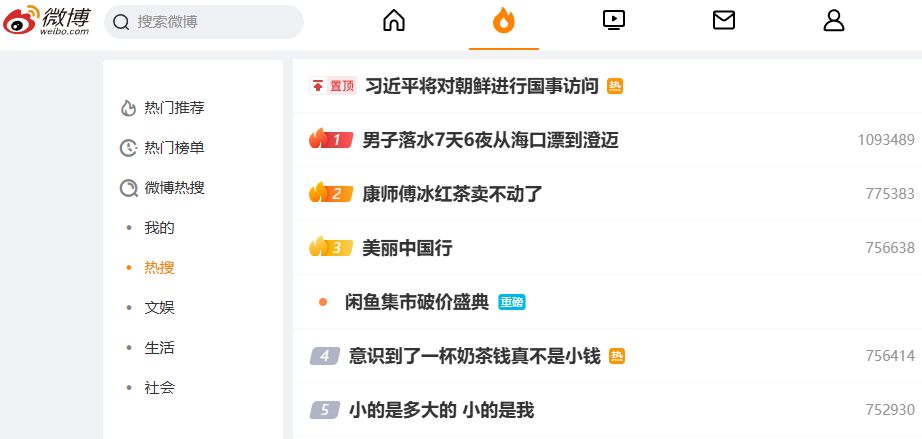Image resolution: width=922 pixels, height=439 pixels.
Task: Switch to the 文娱 category
Action: (x=159, y=308)
